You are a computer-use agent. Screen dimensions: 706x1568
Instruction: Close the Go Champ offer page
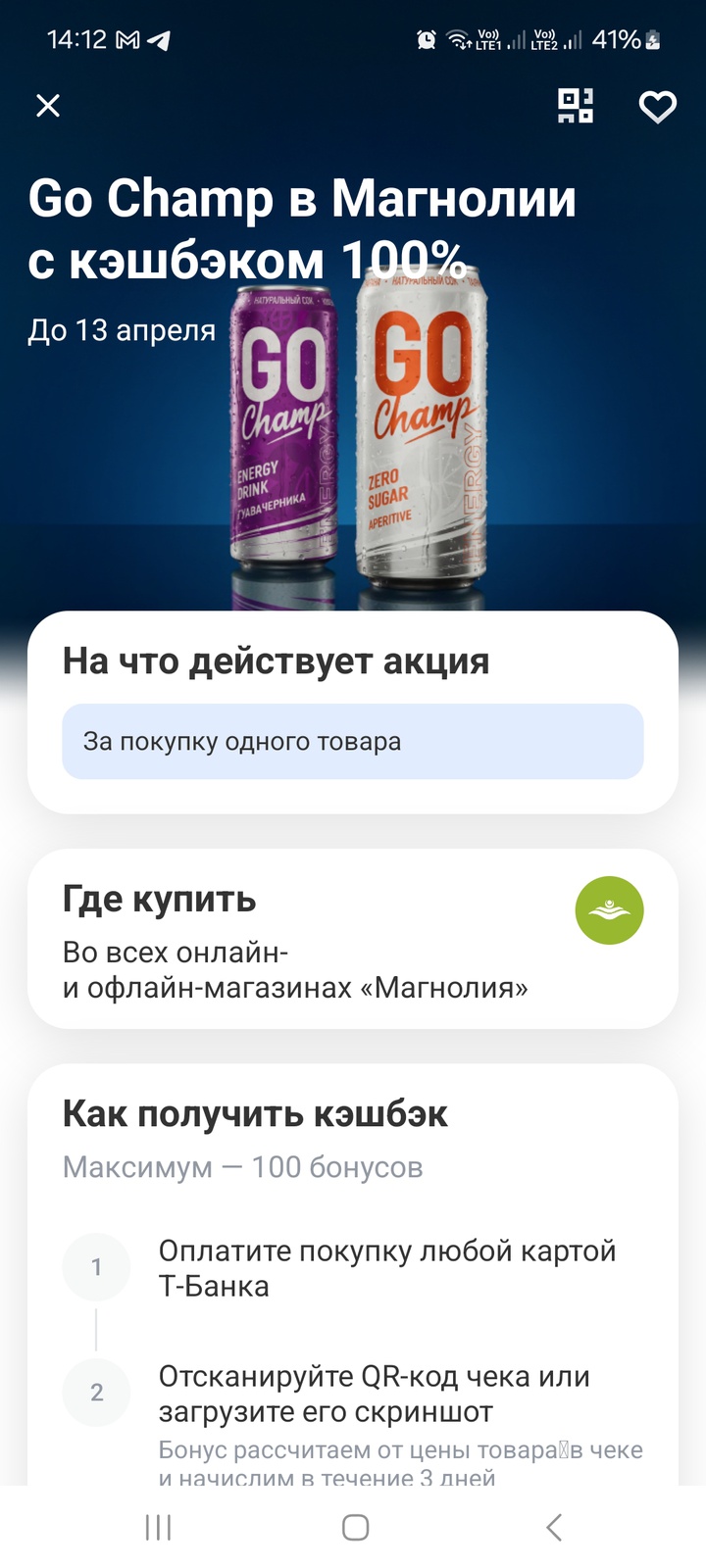(x=48, y=106)
